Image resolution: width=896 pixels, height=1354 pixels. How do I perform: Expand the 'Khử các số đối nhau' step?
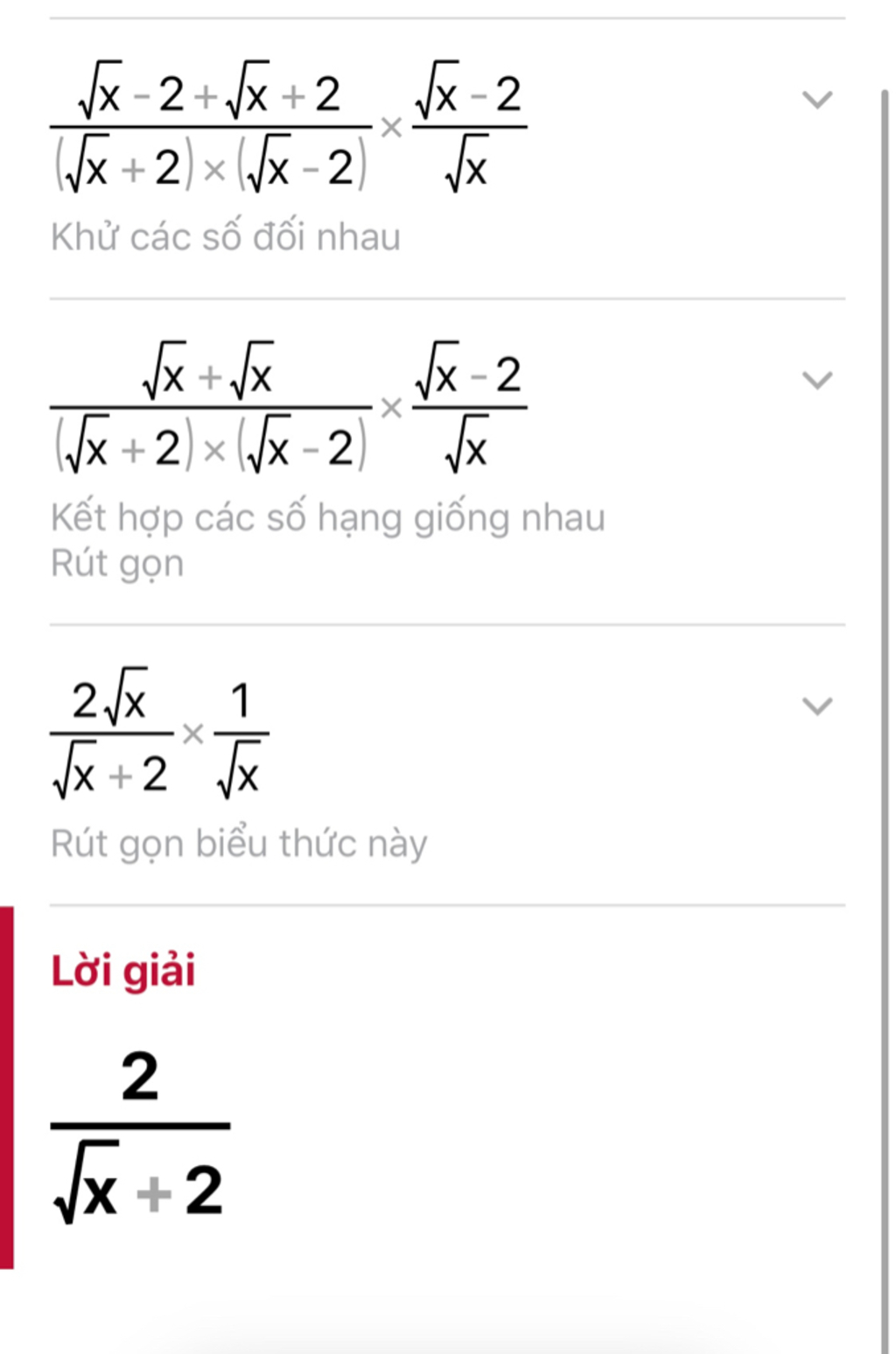pos(817,100)
